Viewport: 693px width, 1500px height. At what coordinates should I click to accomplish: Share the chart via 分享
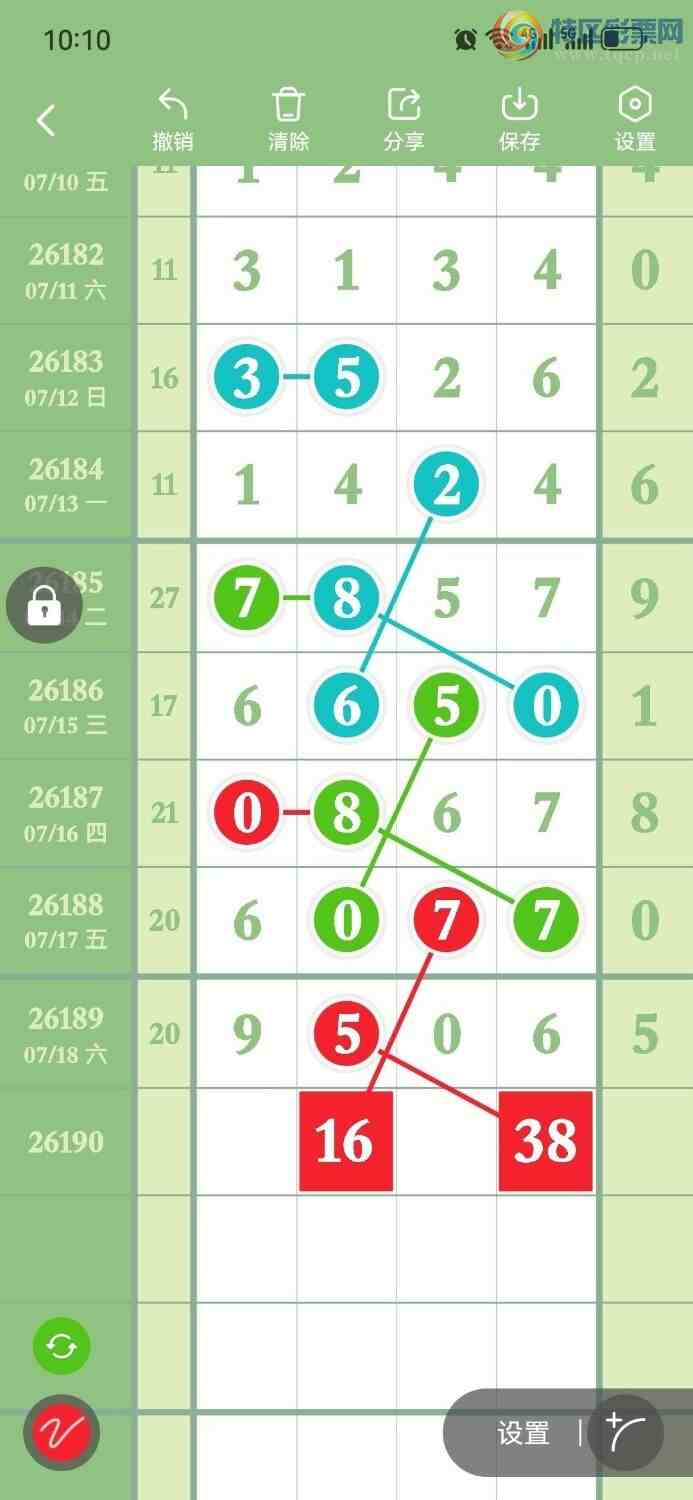[404, 120]
